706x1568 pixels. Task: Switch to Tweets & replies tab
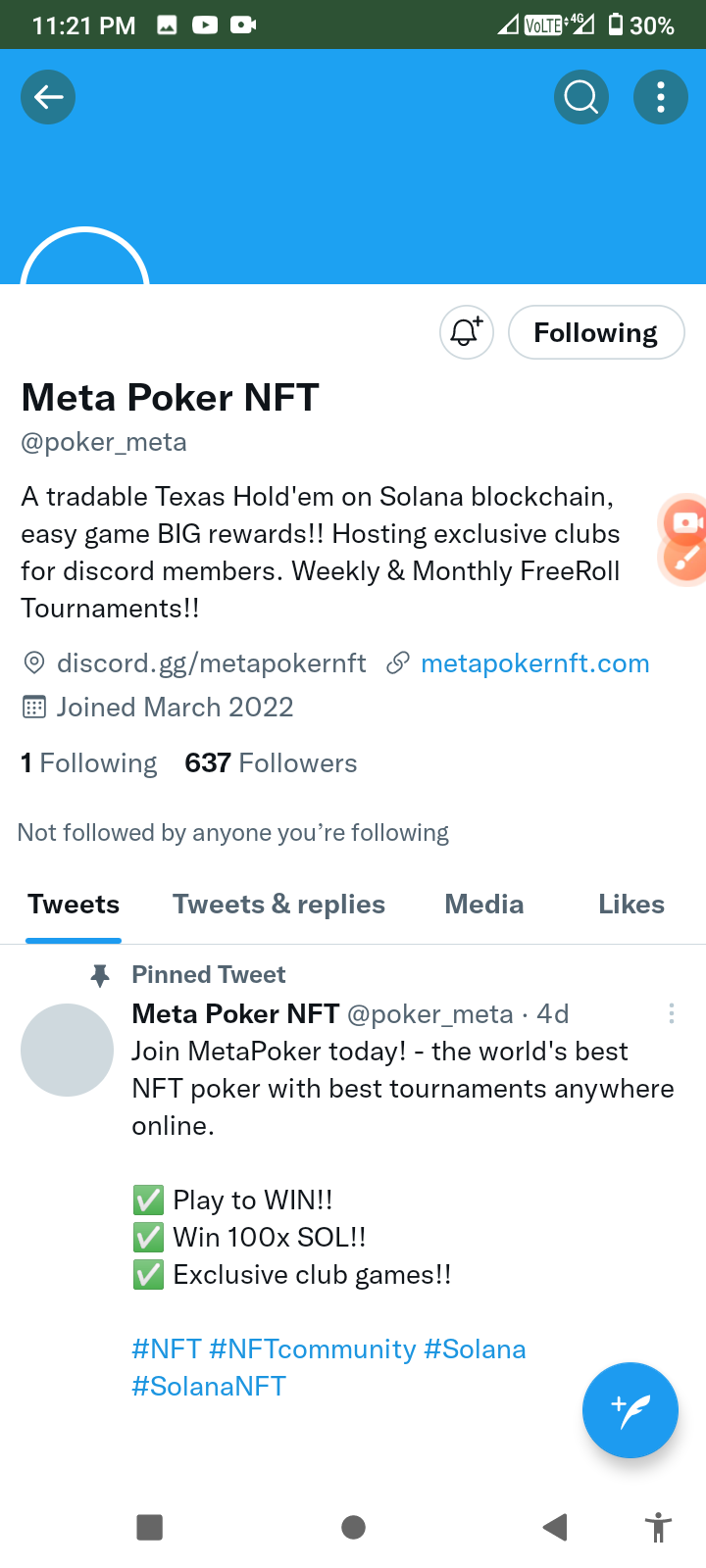tap(279, 905)
